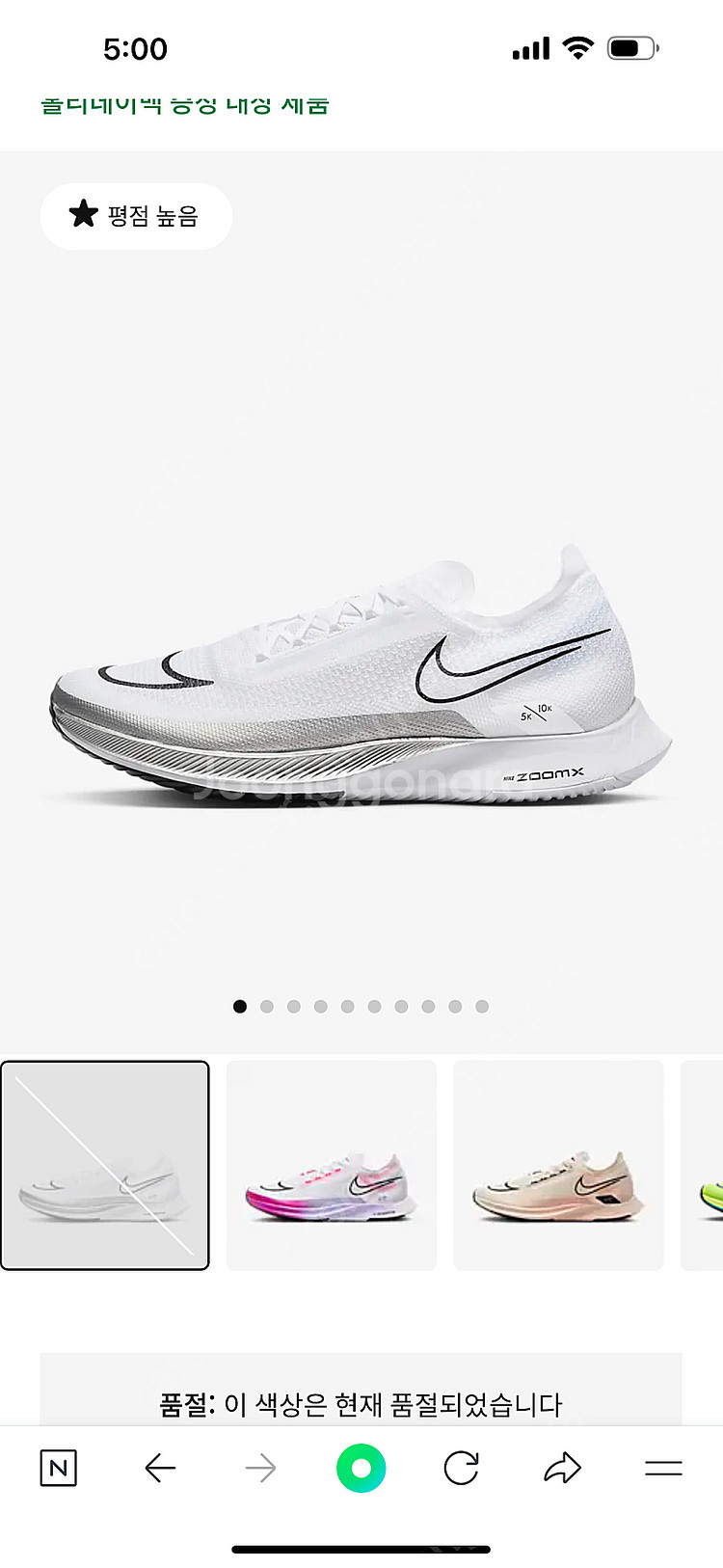Go back to the previous page
Screen dimensions: 723x1568
pos(160,1468)
